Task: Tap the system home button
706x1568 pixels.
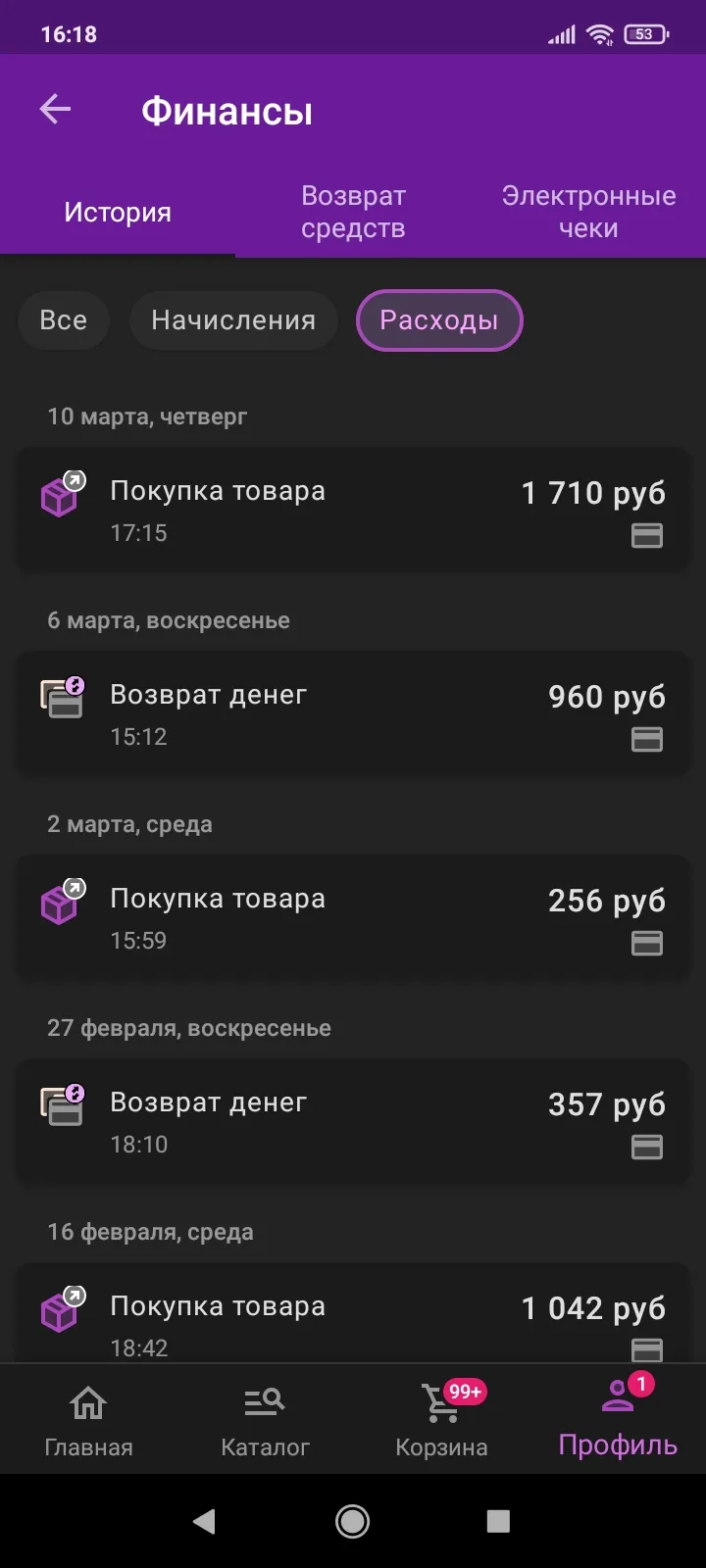Action: pos(353,1521)
